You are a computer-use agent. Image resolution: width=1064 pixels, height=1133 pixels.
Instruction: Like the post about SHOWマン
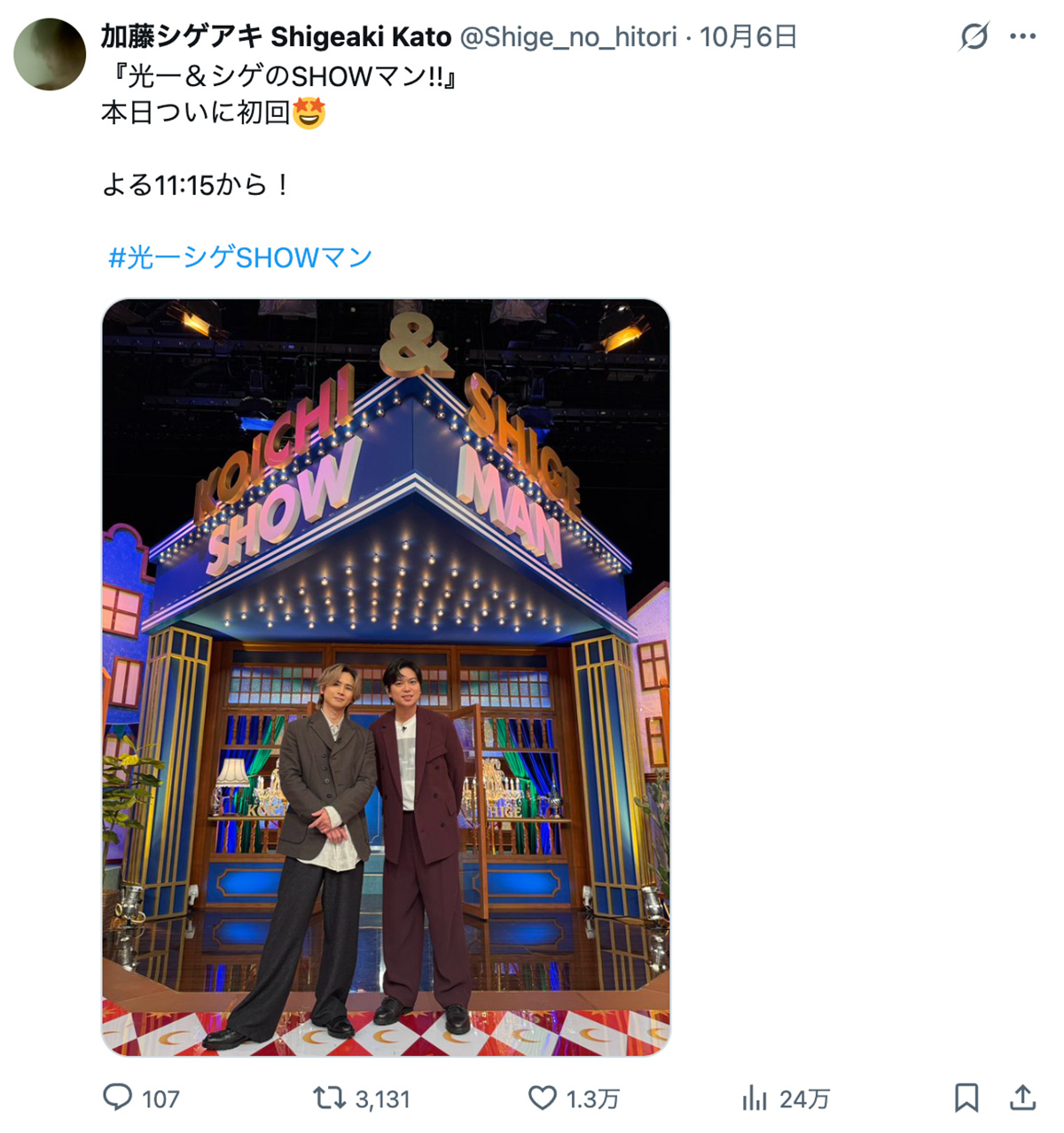pyautogui.click(x=543, y=1098)
